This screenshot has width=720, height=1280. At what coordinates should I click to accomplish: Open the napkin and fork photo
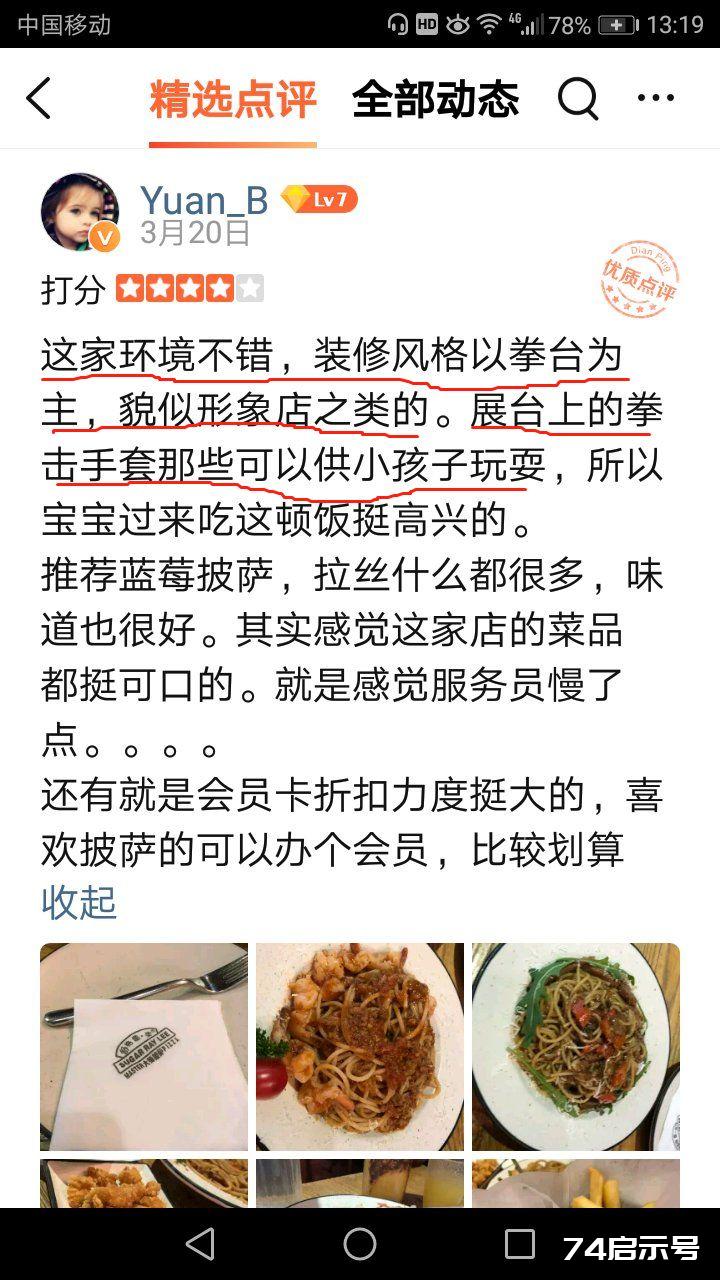pos(144,1046)
